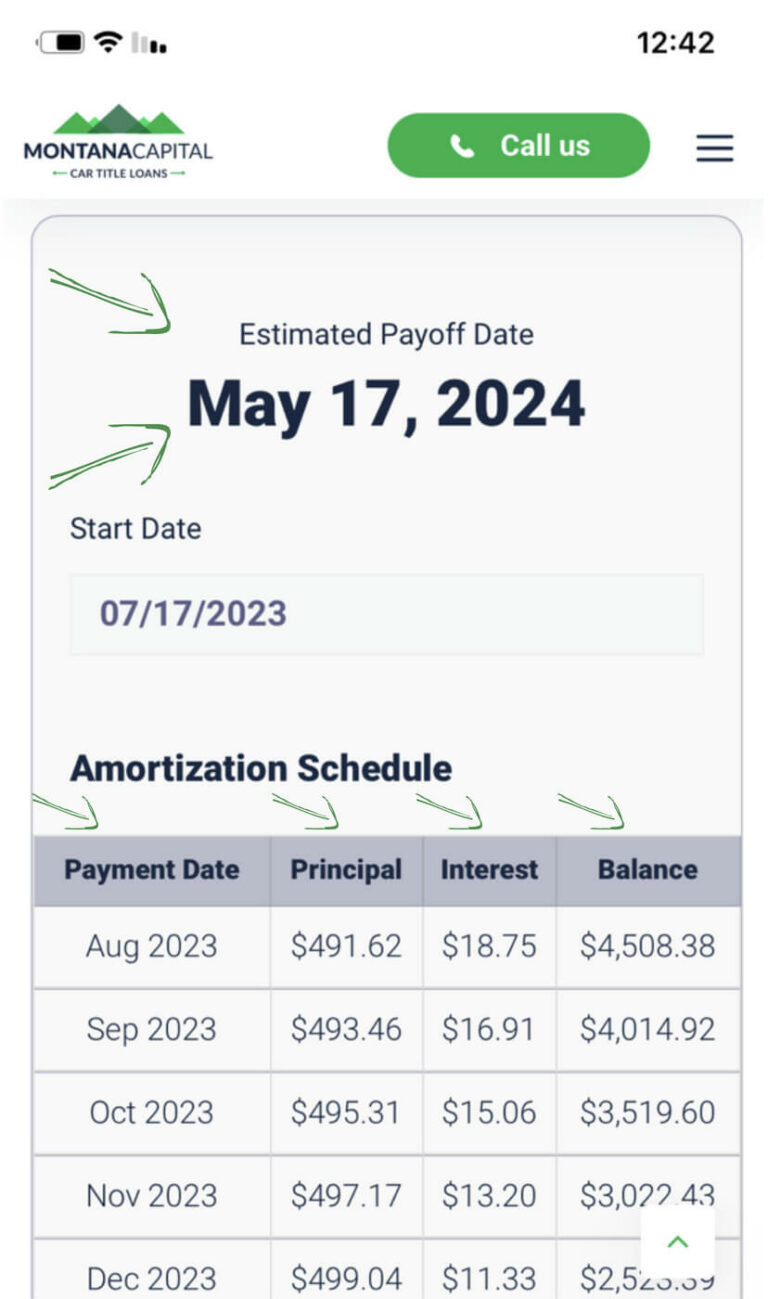Click the Payment Date column header

(x=151, y=870)
